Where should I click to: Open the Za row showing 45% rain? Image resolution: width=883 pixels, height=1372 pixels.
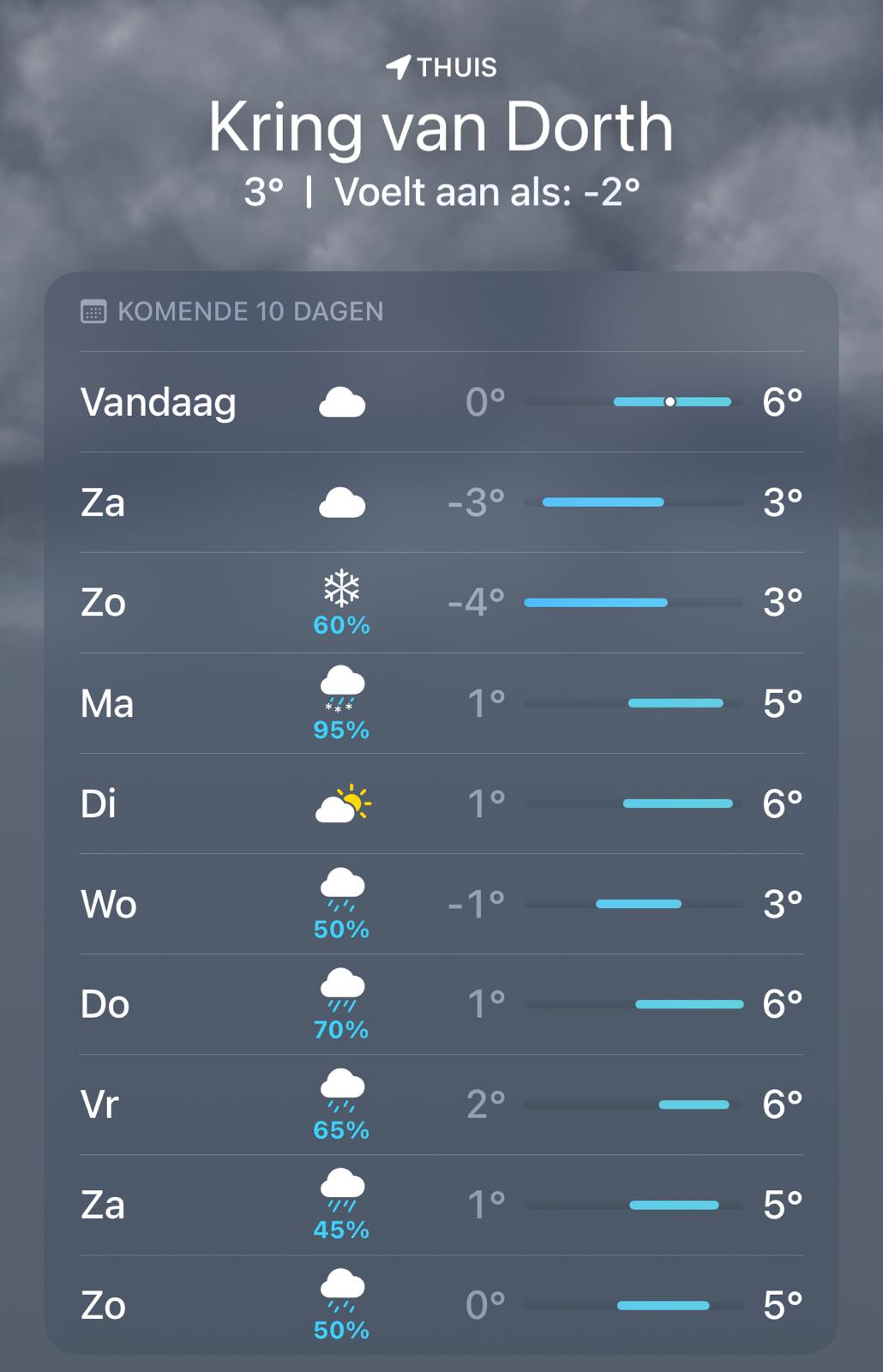(x=441, y=1205)
